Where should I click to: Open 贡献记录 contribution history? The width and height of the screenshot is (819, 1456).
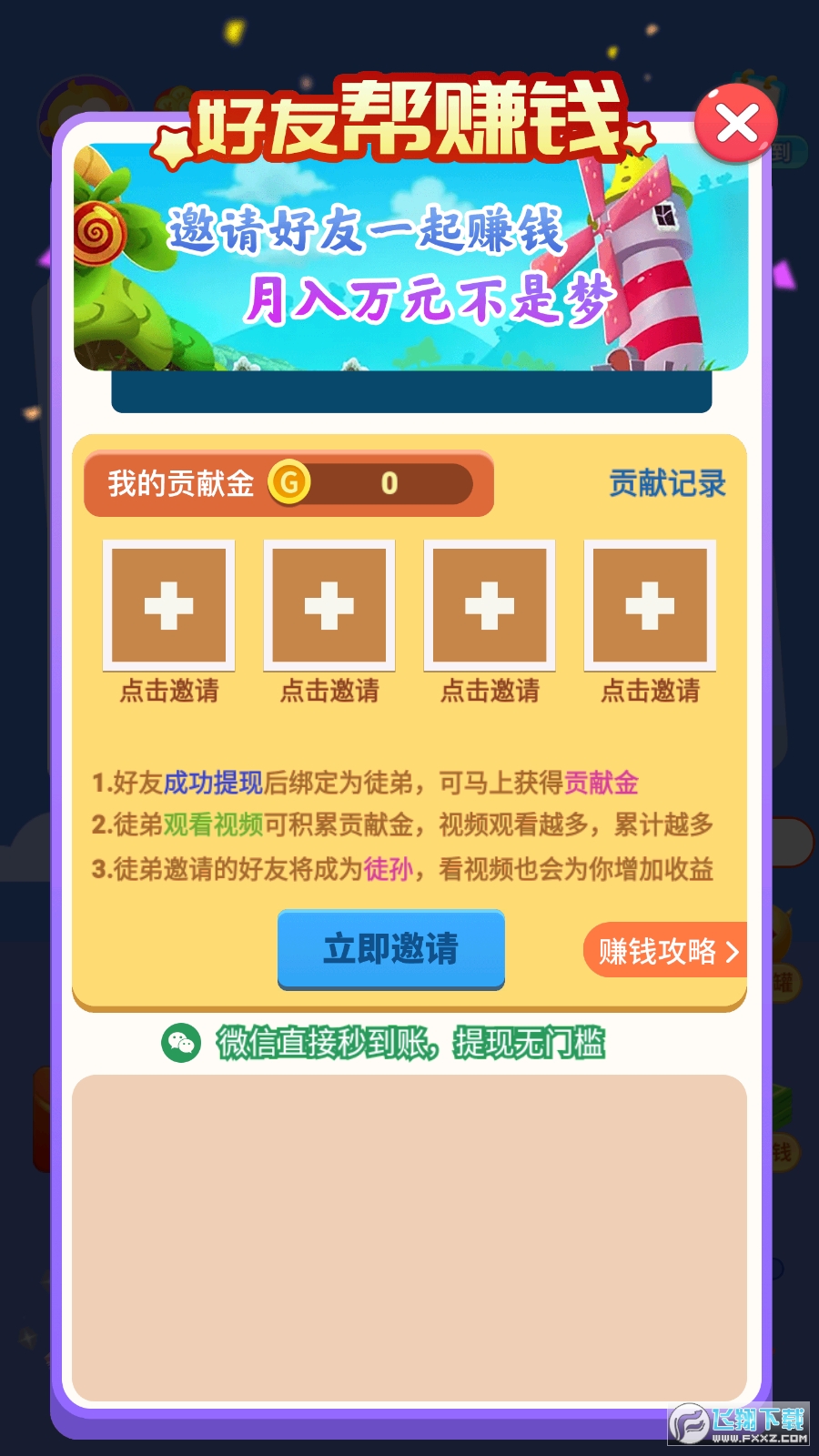tap(667, 483)
